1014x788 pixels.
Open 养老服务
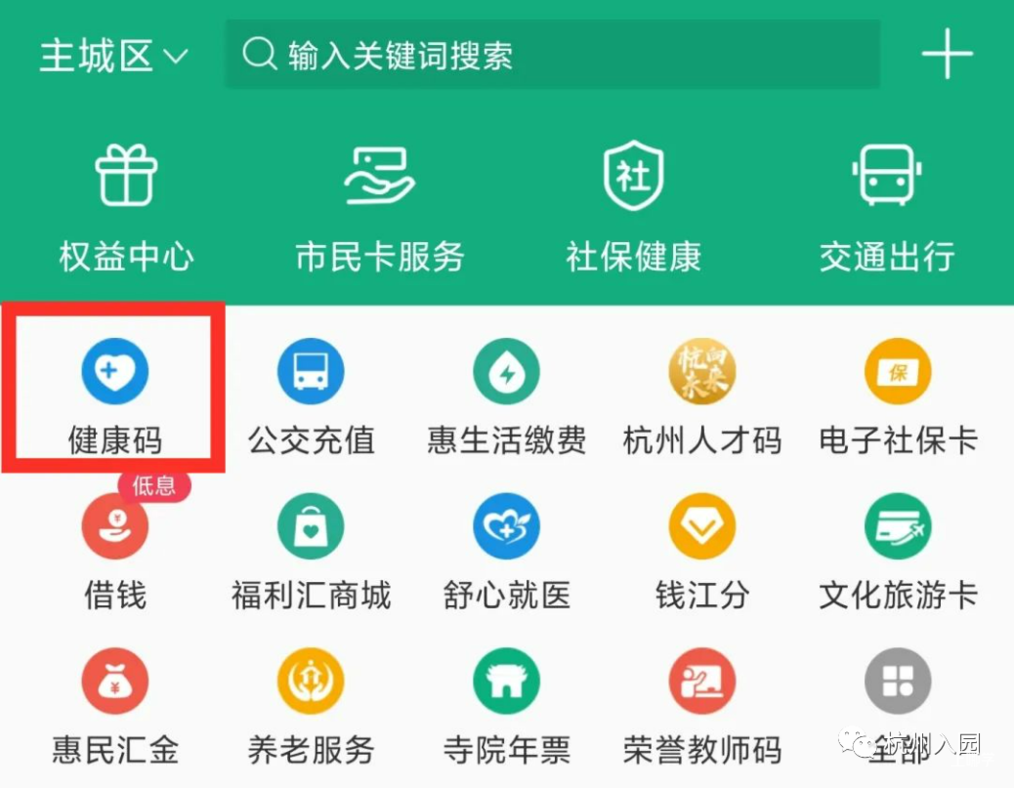[x=311, y=706]
